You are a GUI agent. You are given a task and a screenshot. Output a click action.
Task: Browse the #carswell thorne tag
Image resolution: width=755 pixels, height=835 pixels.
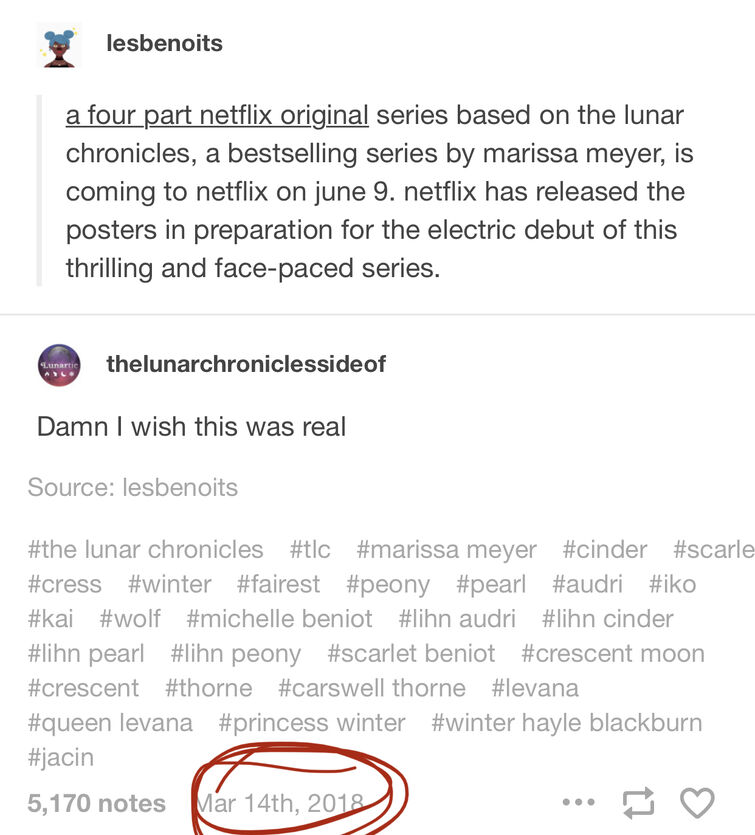coord(371,688)
